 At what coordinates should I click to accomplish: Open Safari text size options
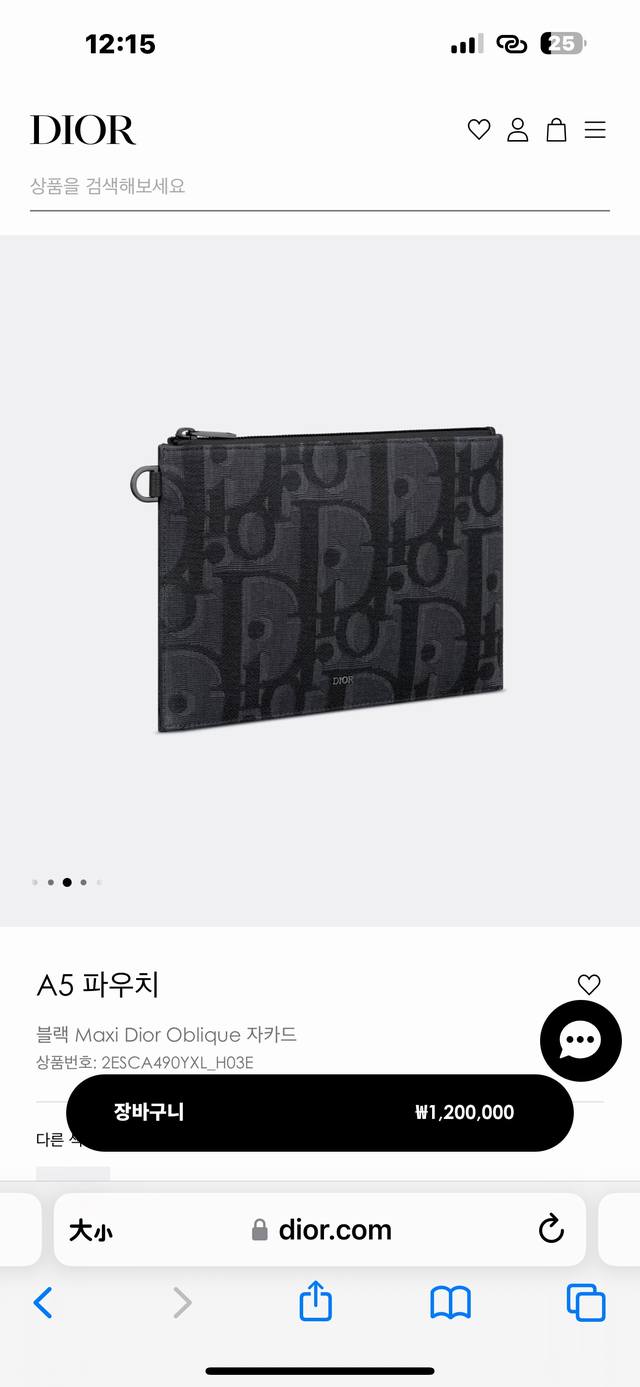(x=90, y=1230)
